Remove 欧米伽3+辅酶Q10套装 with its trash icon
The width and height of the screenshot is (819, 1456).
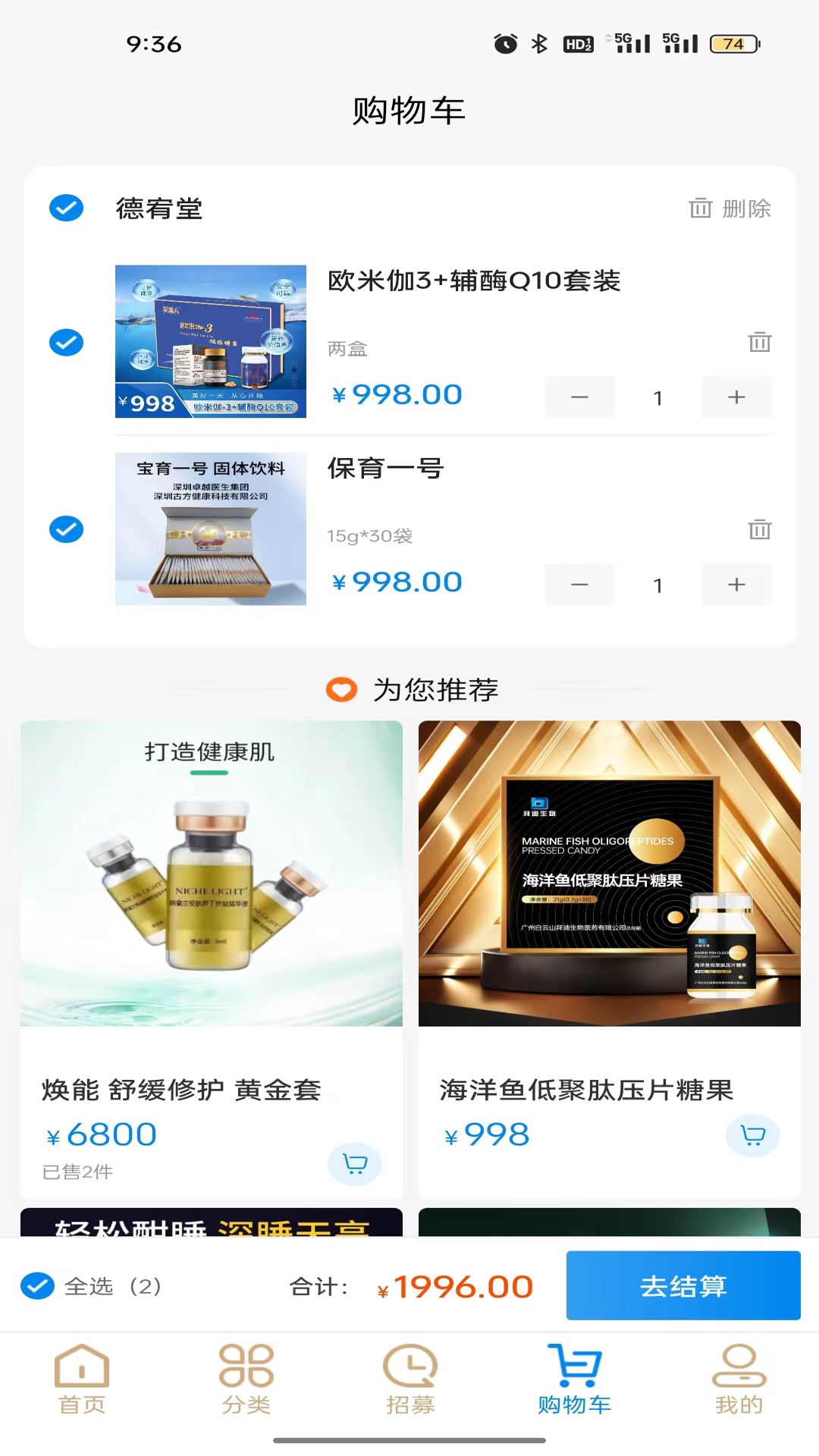(759, 342)
